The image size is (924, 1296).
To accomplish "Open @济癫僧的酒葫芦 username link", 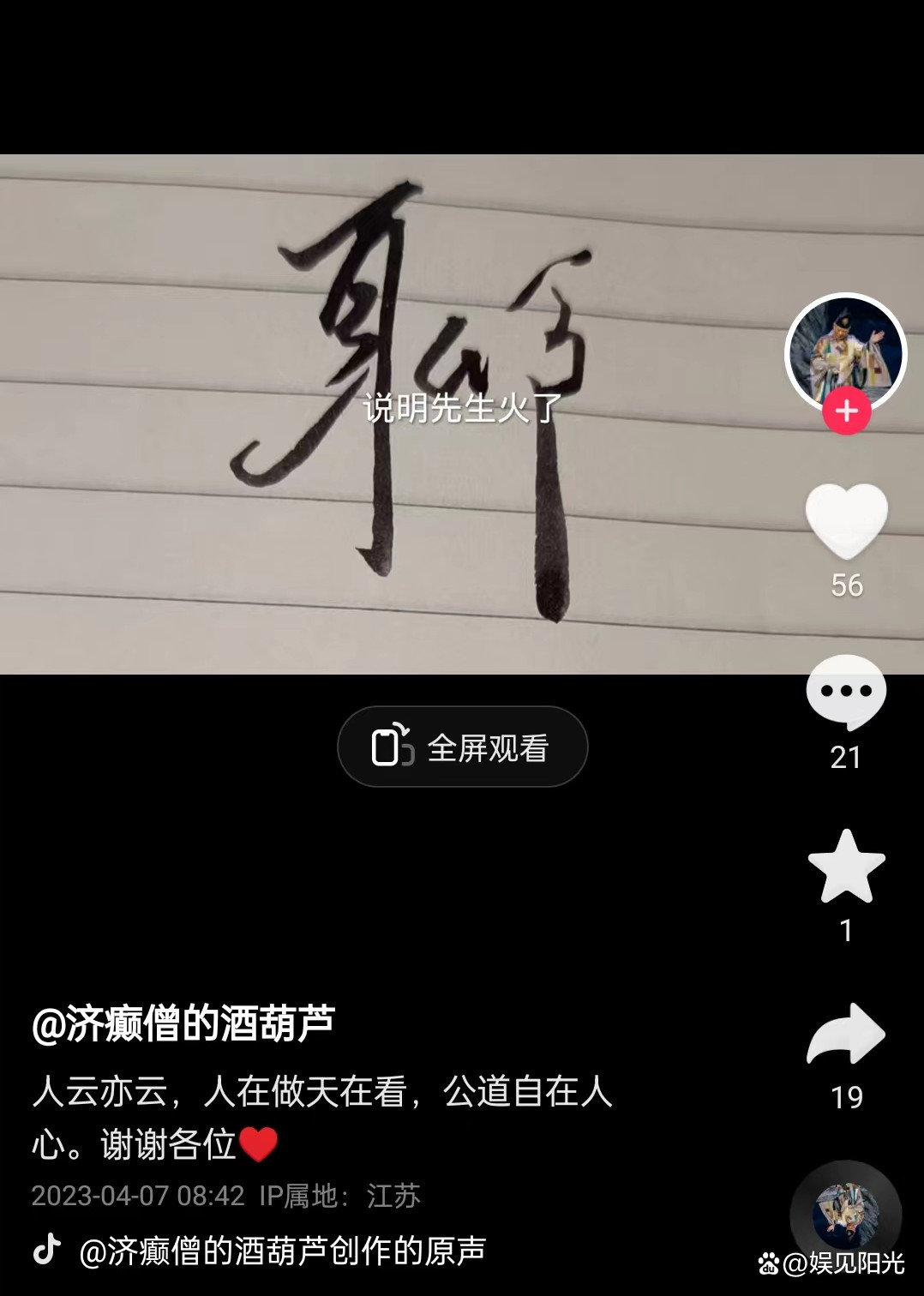I will click(x=183, y=1023).
